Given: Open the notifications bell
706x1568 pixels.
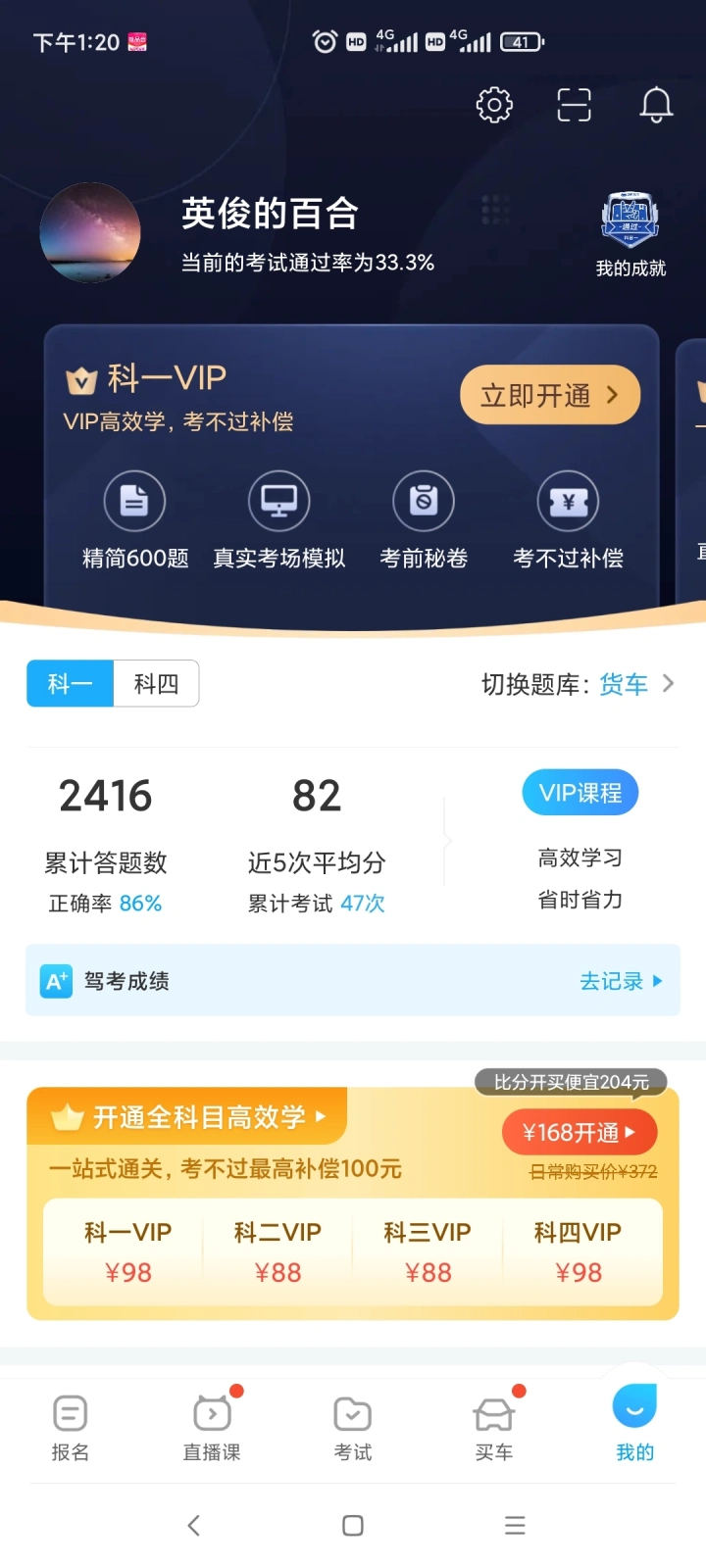Looking at the screenshot, I should [x=656, y=105].
